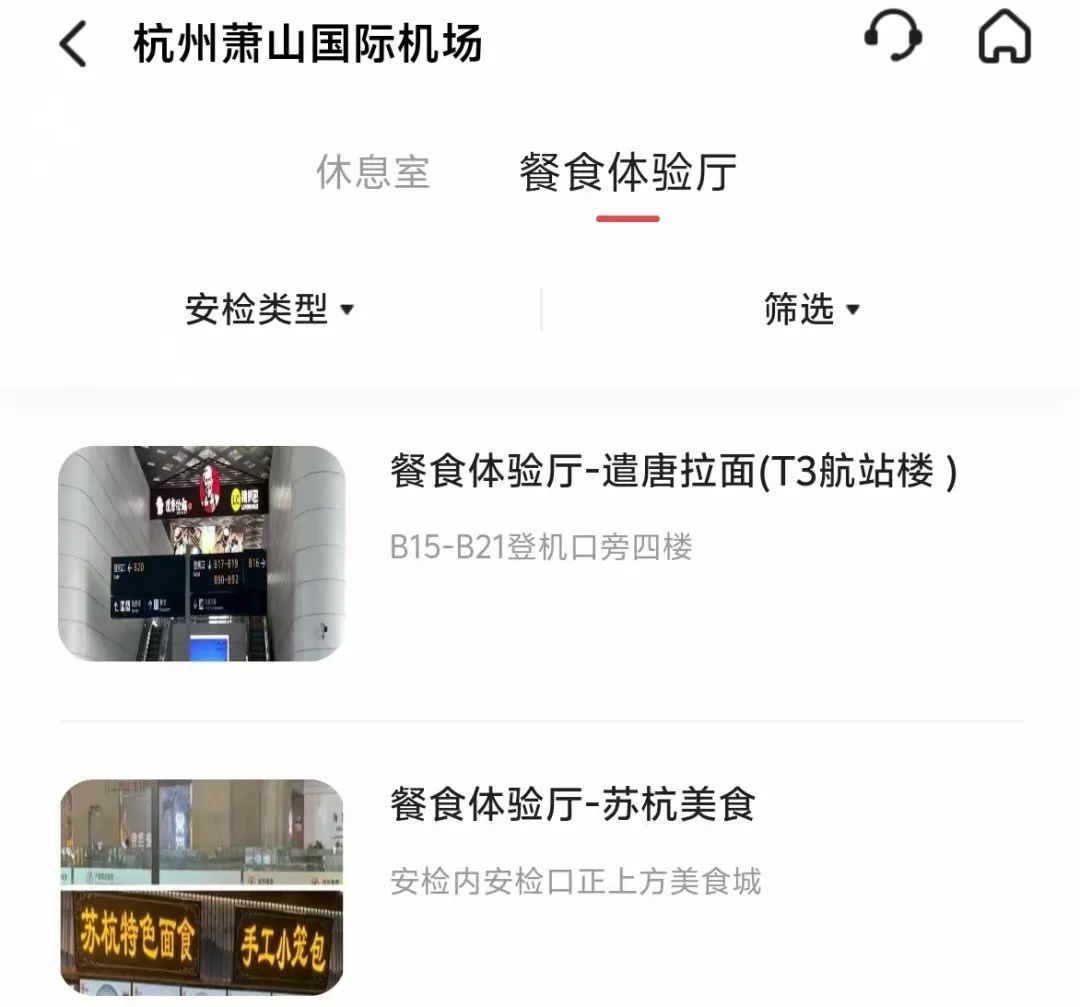View 餐食体验厅-苏杭美食 details

[x=573, y=805]
